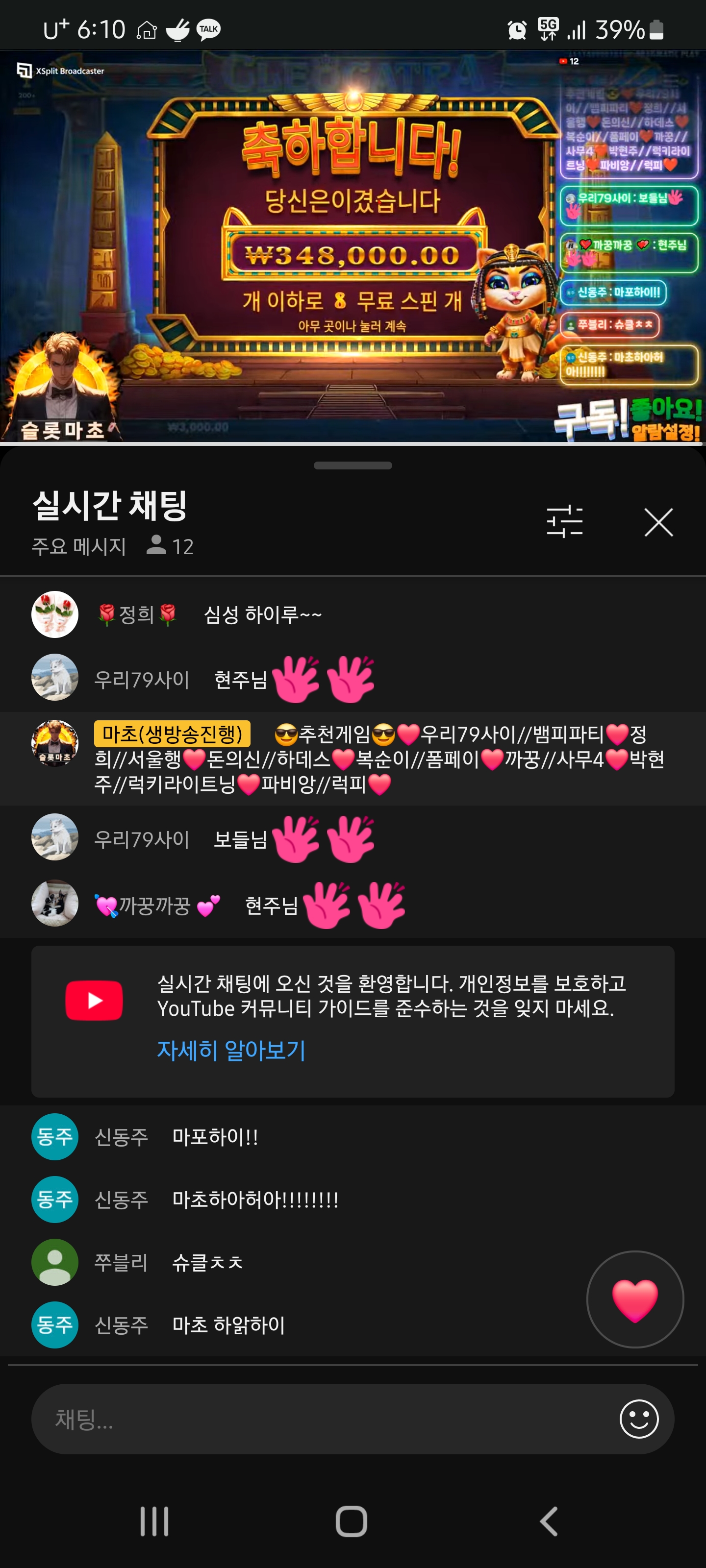Go back with the system back button
Screen dimensions: 706x1568
(x=548, y=1521)
